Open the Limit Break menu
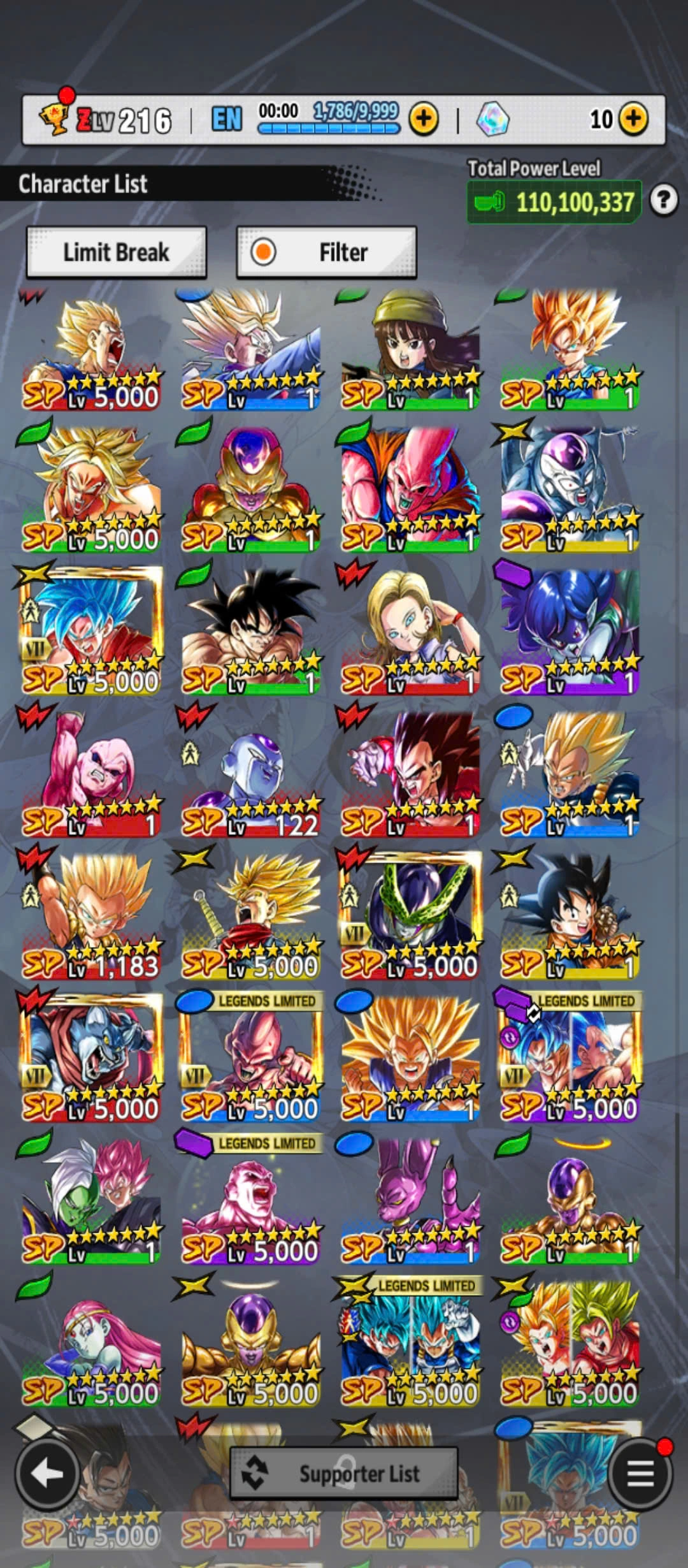This screenshot has width=688, height=1568. point(116,252)
